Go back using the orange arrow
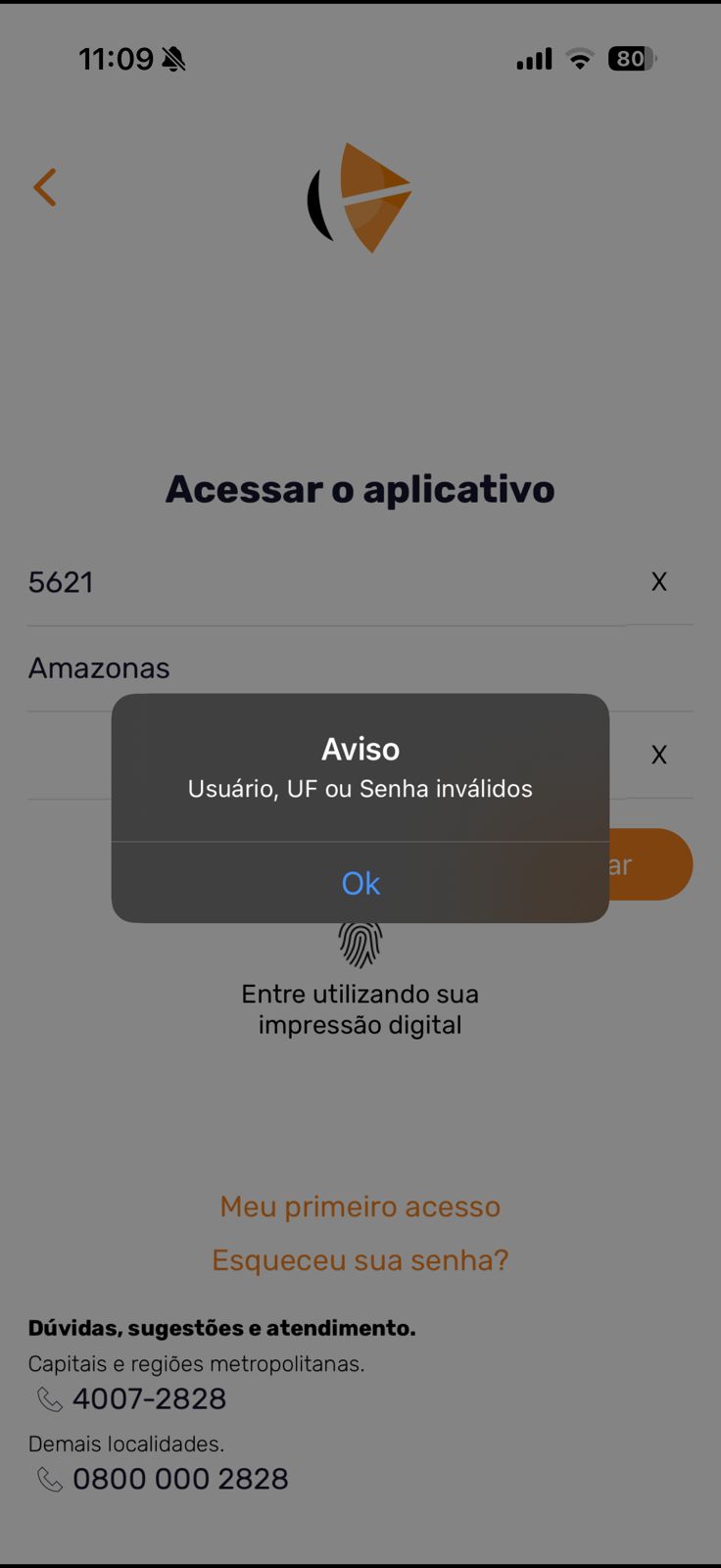The image size is (721, 1568). pyautogui.click(x=45, y=187)
